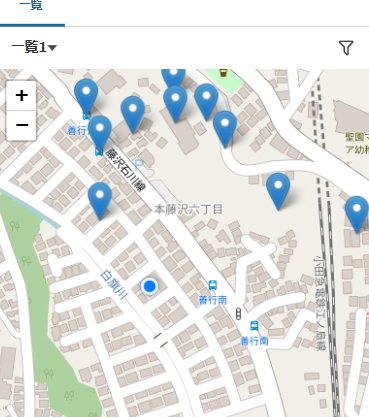
Task: Zoom out of the map
Action: [21, 125]
